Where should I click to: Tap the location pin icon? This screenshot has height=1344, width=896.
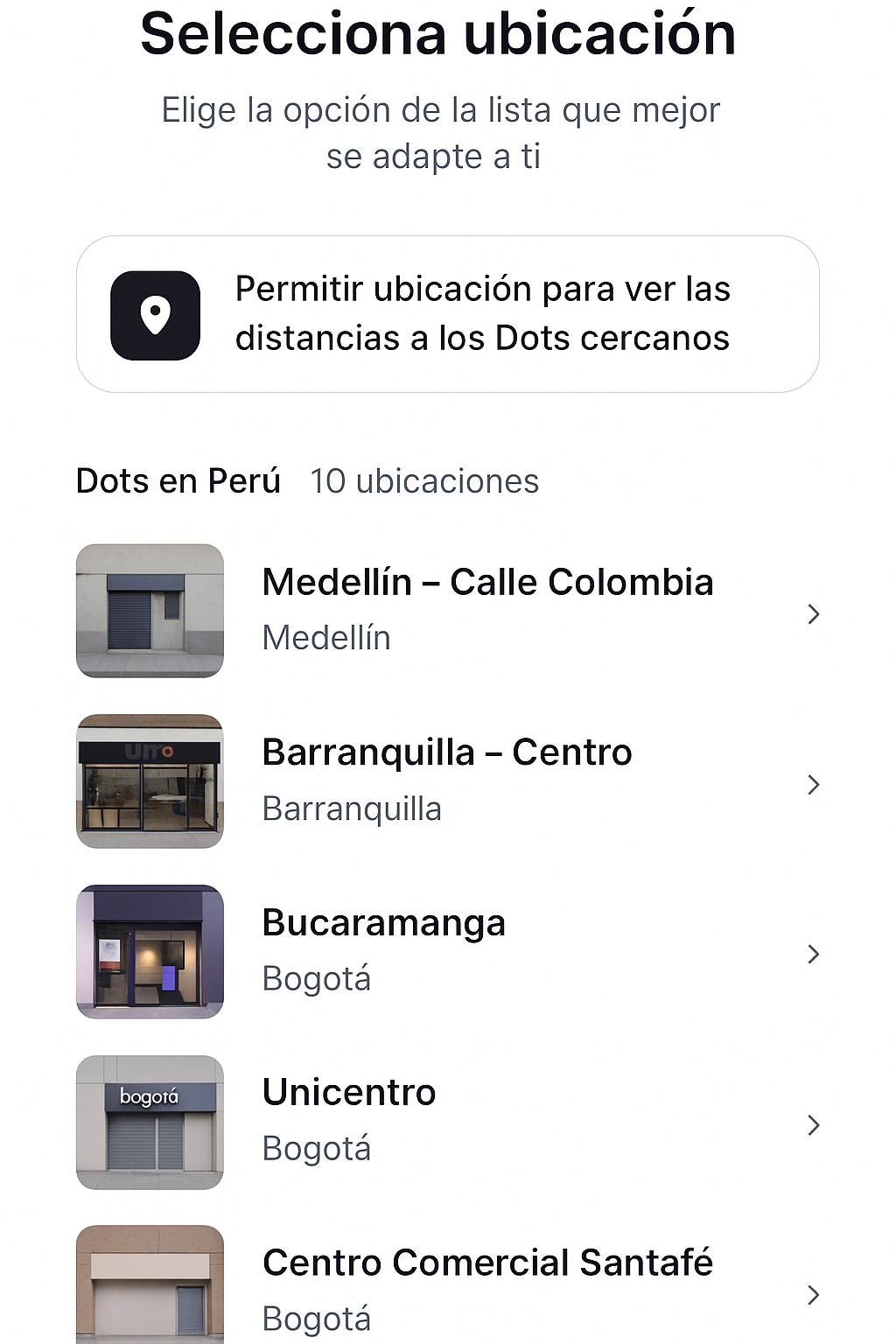[154, 312]
